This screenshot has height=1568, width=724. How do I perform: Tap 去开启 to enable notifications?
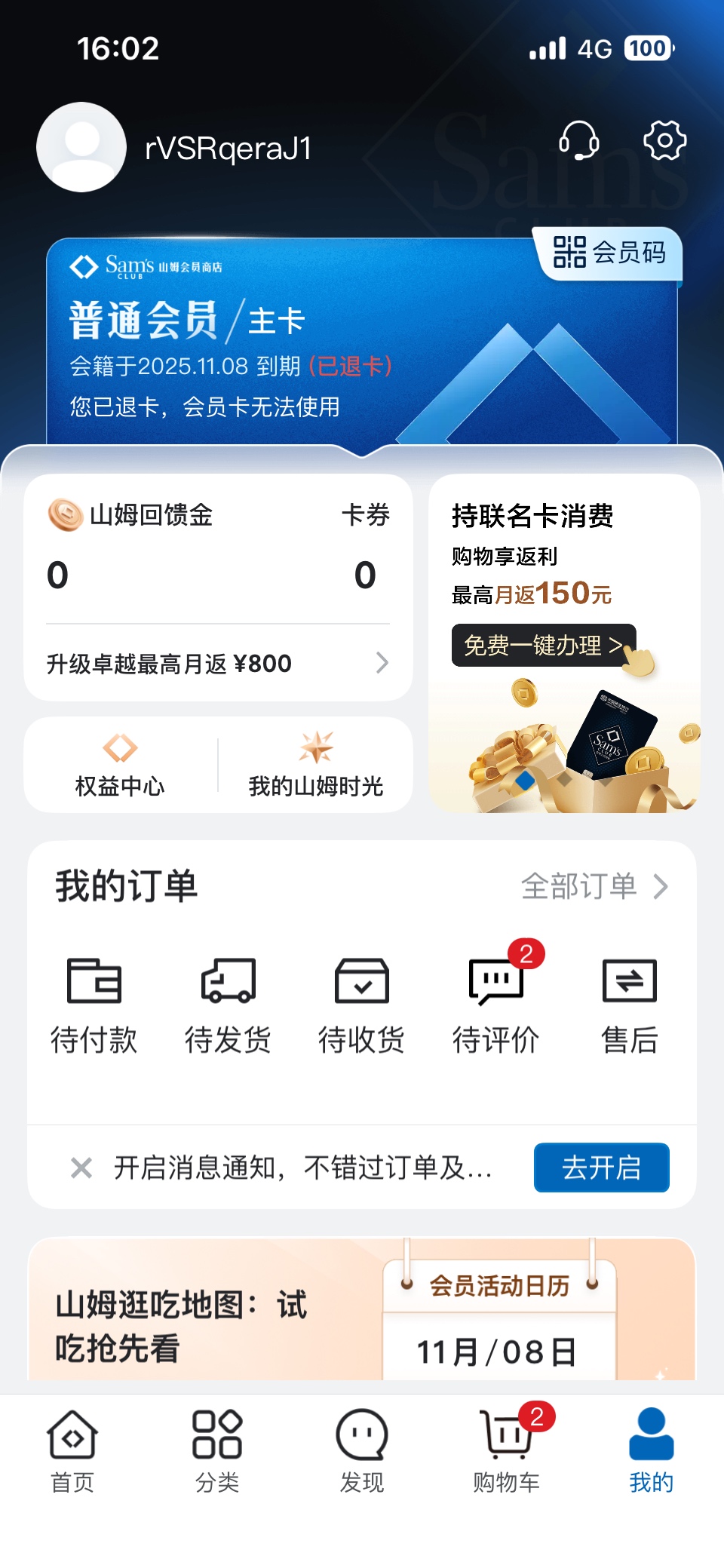pyautogui.click(x=601, y=1168)
